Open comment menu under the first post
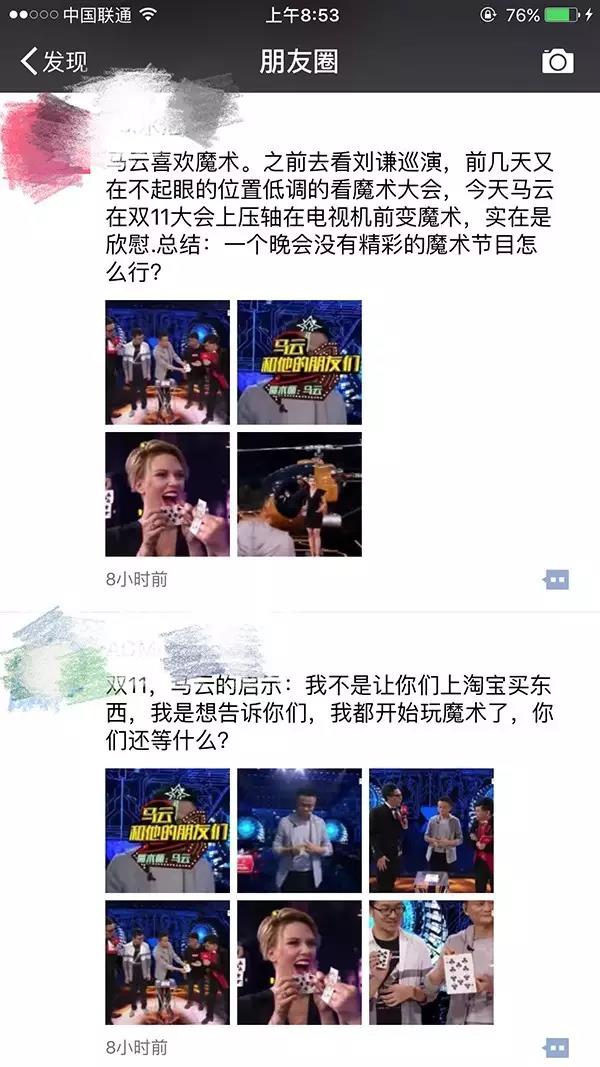Image resolution: width=600 pixels, height=1067 pixels. (556, 579)
